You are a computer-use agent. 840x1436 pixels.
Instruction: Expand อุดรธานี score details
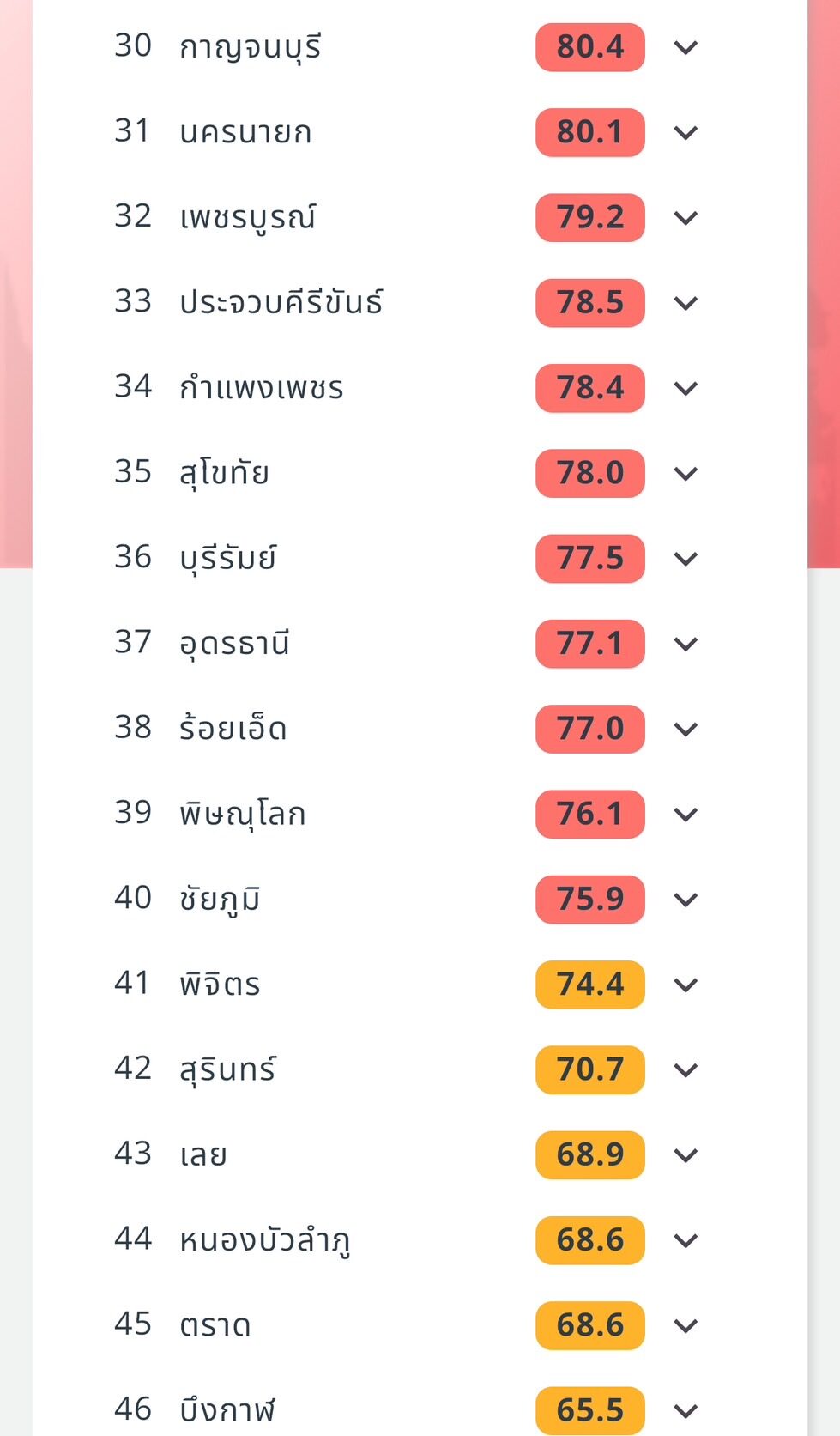tap(686, 644)
